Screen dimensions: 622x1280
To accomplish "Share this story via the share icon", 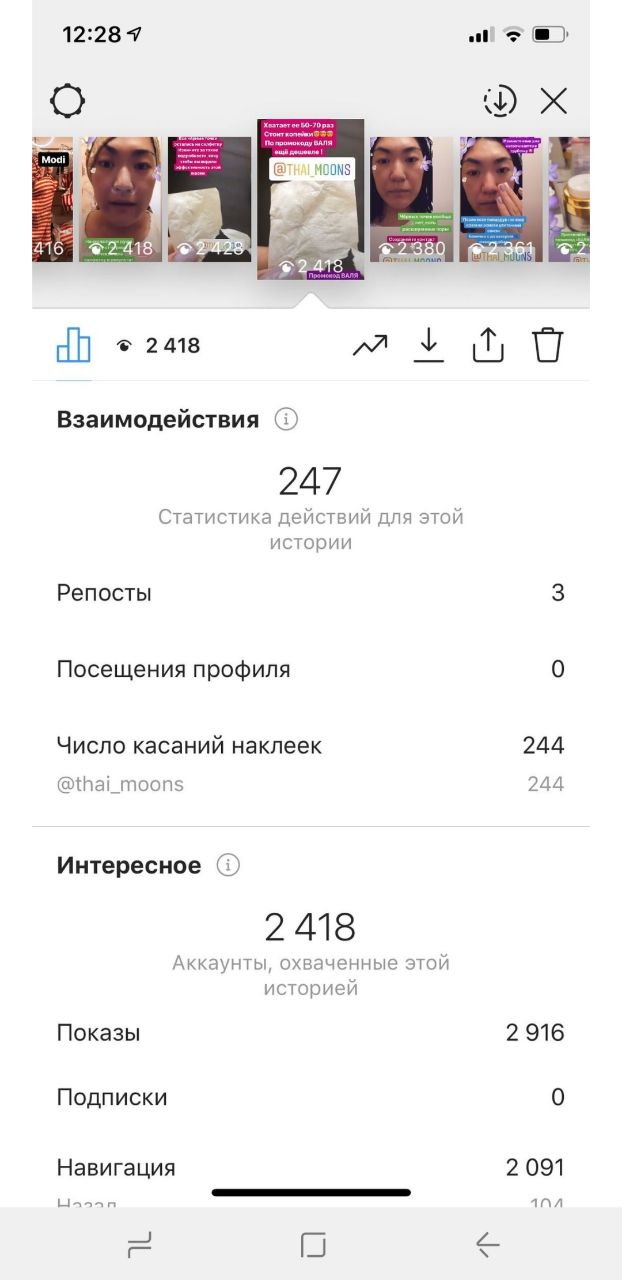I will tap(488, 345).
